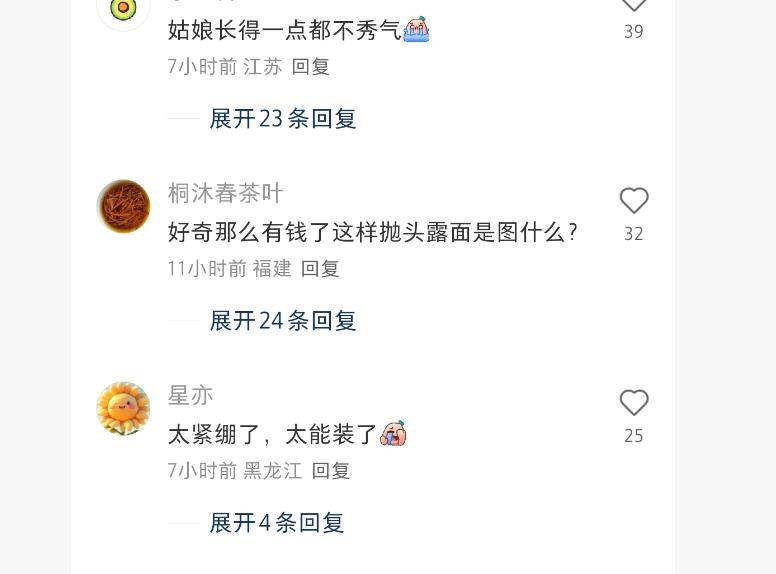Expand the 4 replies under 星亦
776x574 pixels.
point(277,523)
